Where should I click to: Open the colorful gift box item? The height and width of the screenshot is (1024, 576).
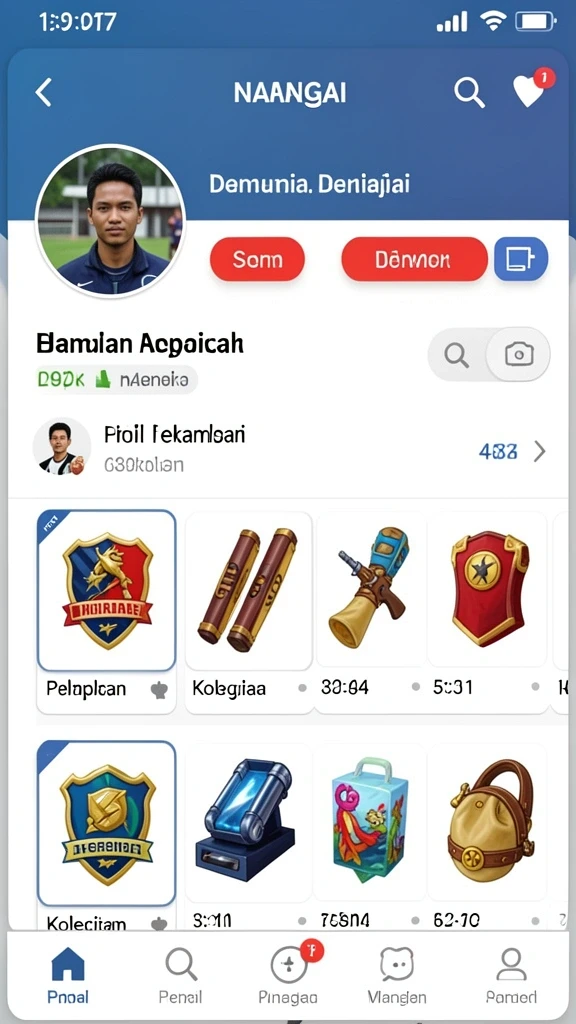(x=371, y=835)
